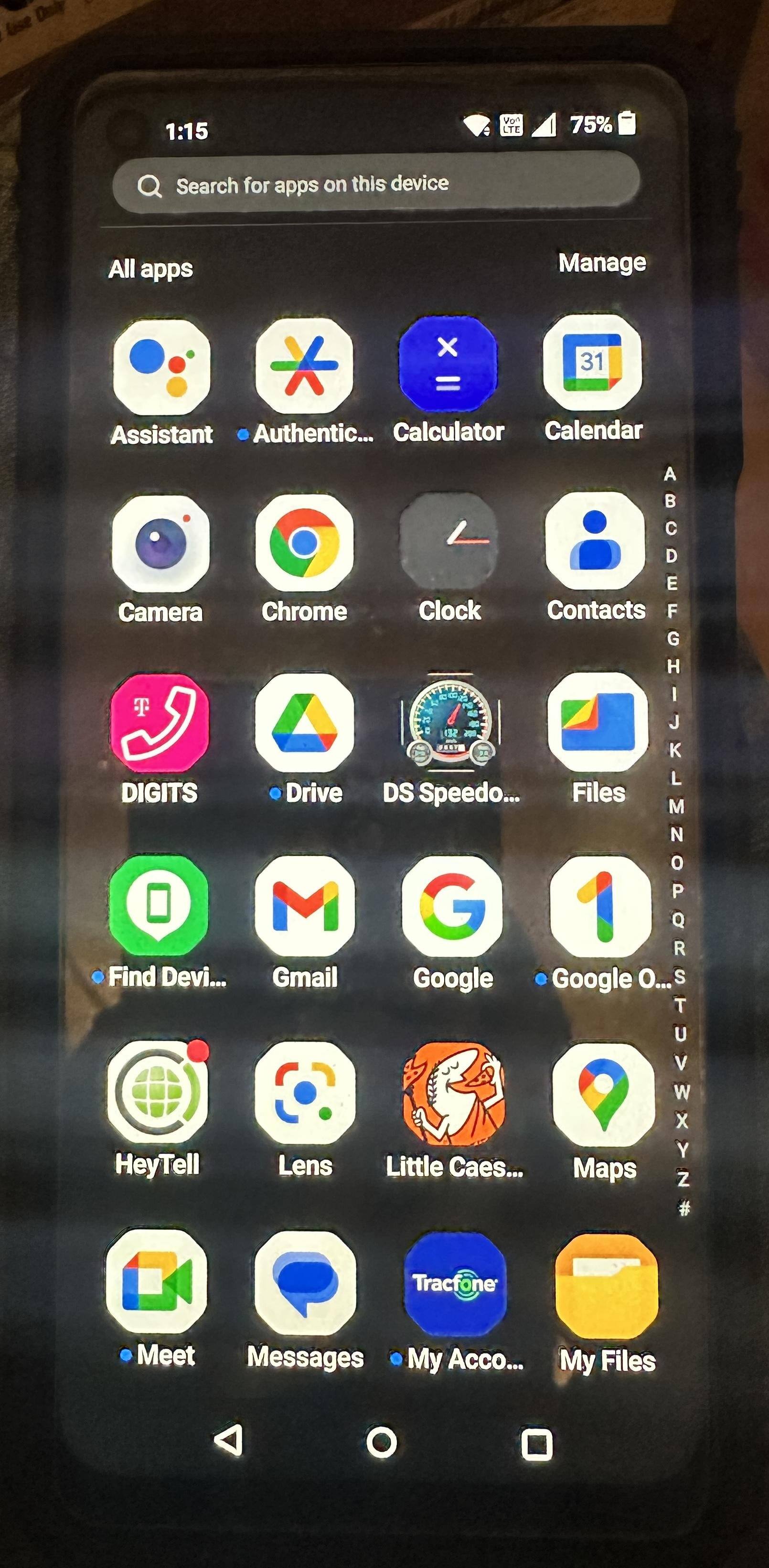Tap the search for apps field
This screenshot has height=1568, width=769.
click(x=375, y=184)
